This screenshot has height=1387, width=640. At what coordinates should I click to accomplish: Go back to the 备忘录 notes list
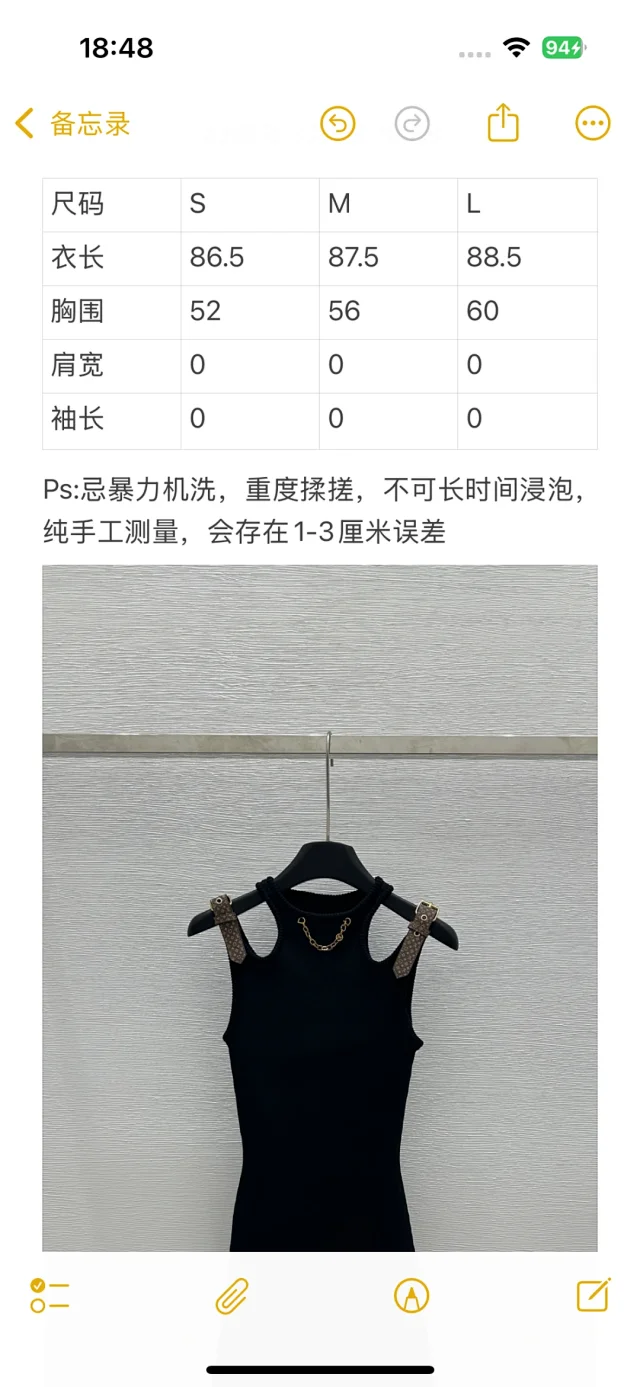[x=72, y=124]
